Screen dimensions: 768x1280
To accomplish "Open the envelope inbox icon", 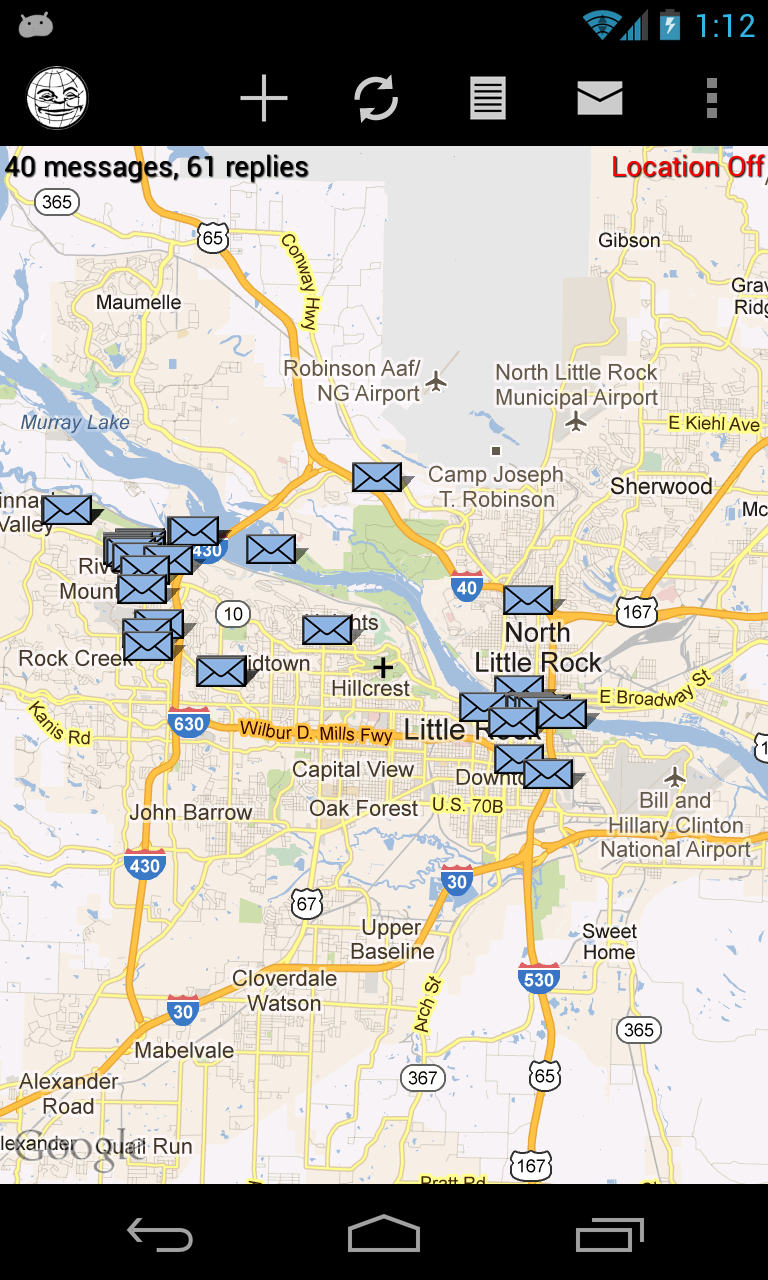I will click(x=600, y=98).
